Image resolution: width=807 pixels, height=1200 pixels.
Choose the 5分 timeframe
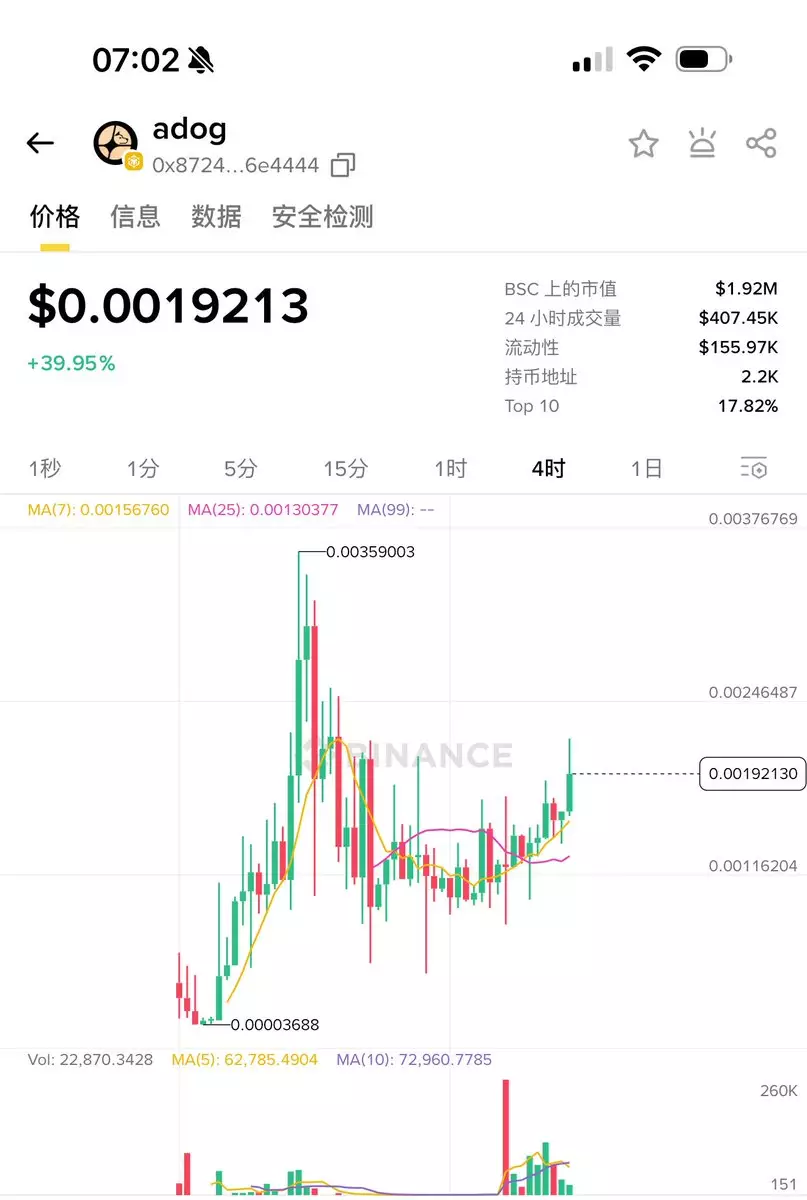click(241, 468)
